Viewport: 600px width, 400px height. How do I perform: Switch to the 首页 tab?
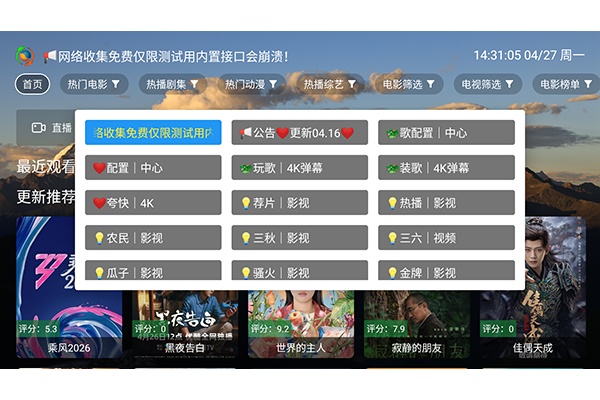(x=33, y=84)
